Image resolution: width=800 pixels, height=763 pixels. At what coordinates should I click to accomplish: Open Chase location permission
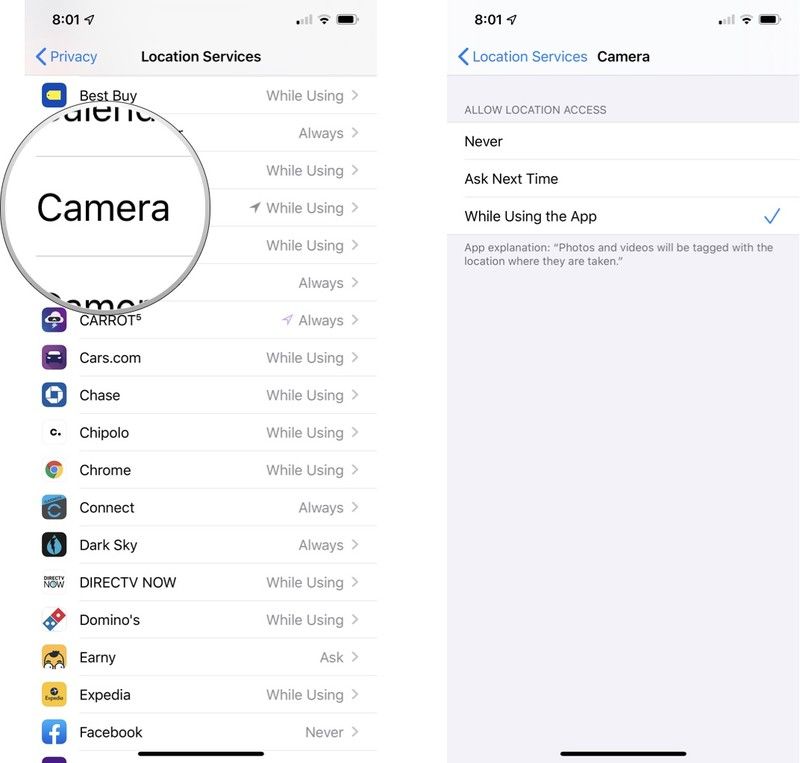click(x=200, y=395)
